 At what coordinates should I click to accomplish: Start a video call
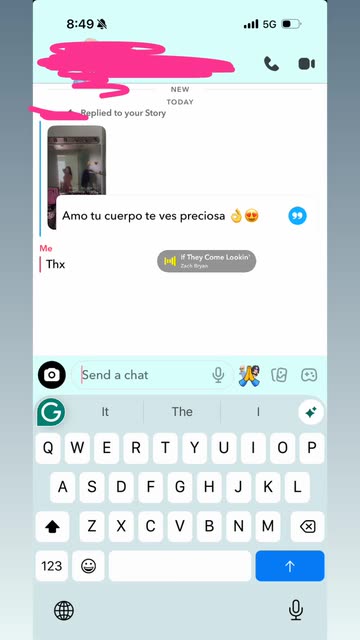pos(307,64)
